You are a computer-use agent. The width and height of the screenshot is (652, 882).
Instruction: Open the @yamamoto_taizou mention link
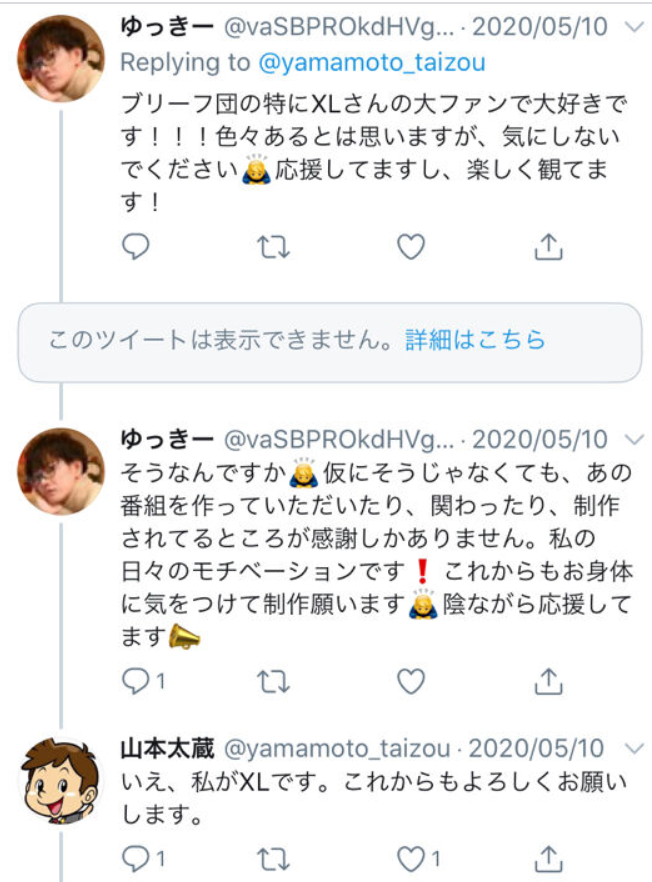coord(371,63)
